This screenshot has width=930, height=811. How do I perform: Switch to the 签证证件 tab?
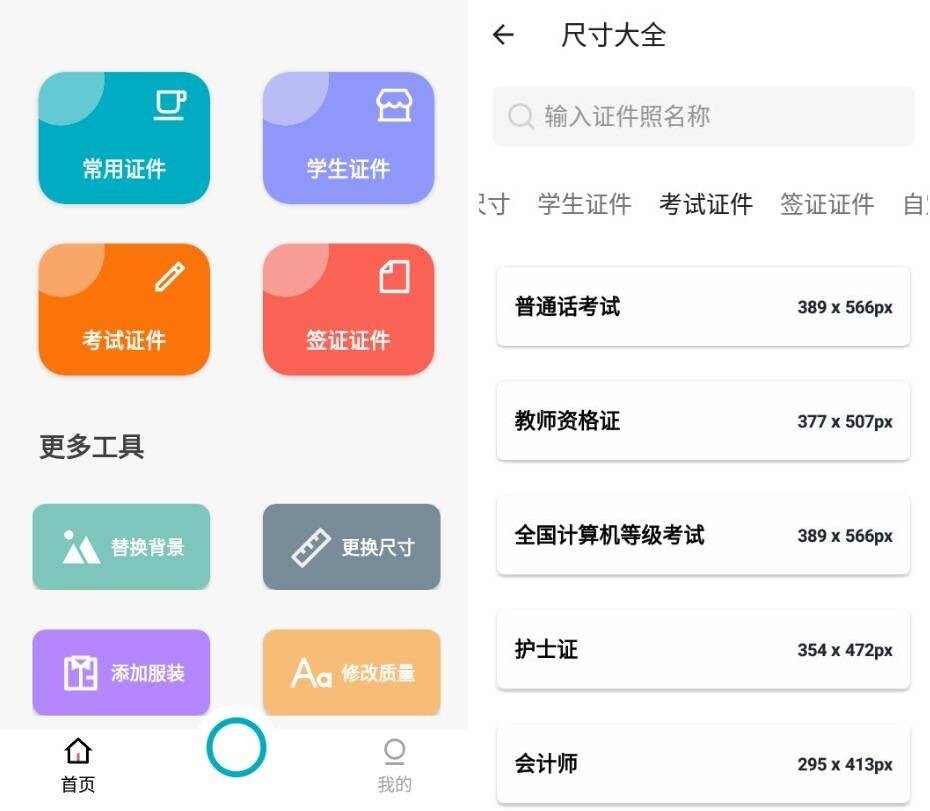[x=826, y=205]
